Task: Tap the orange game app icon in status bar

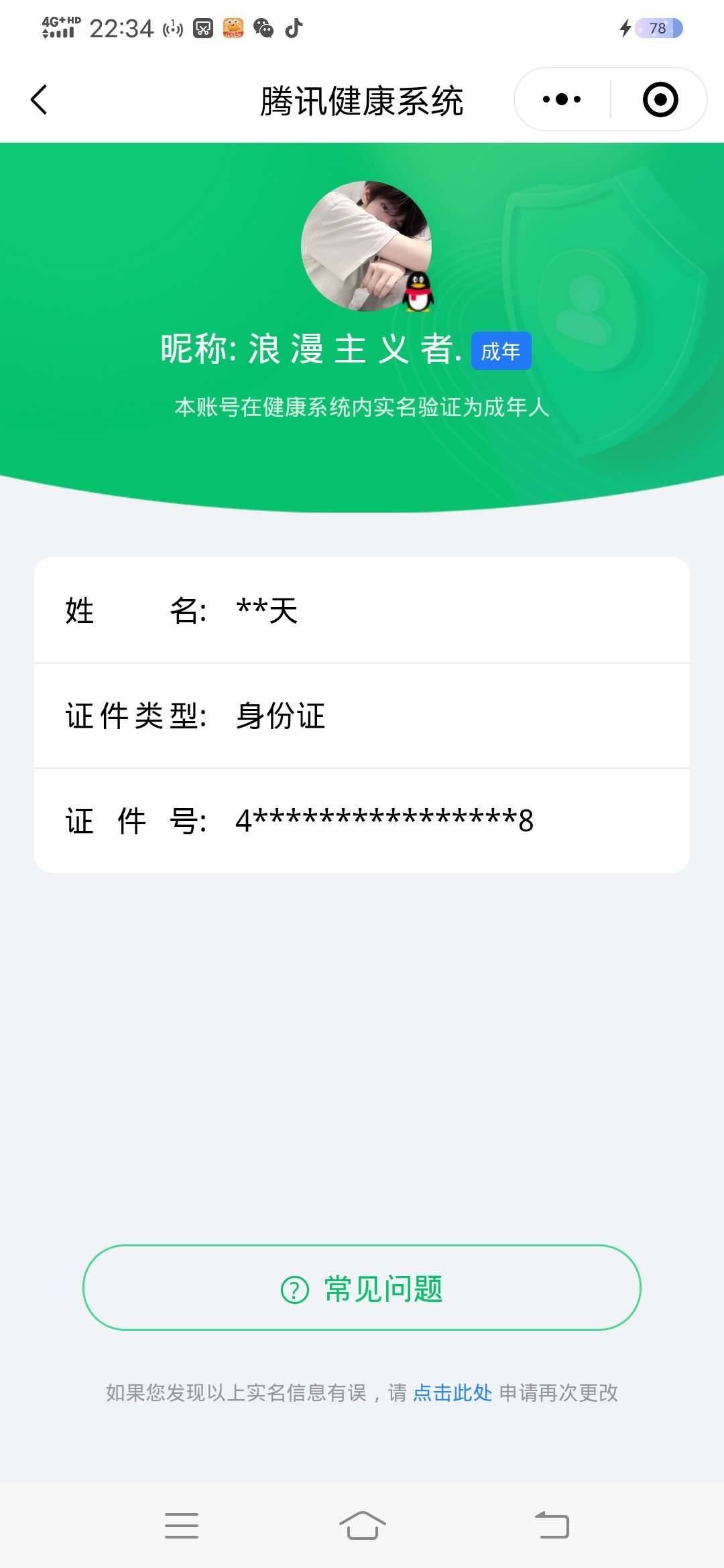Action: 233,28
